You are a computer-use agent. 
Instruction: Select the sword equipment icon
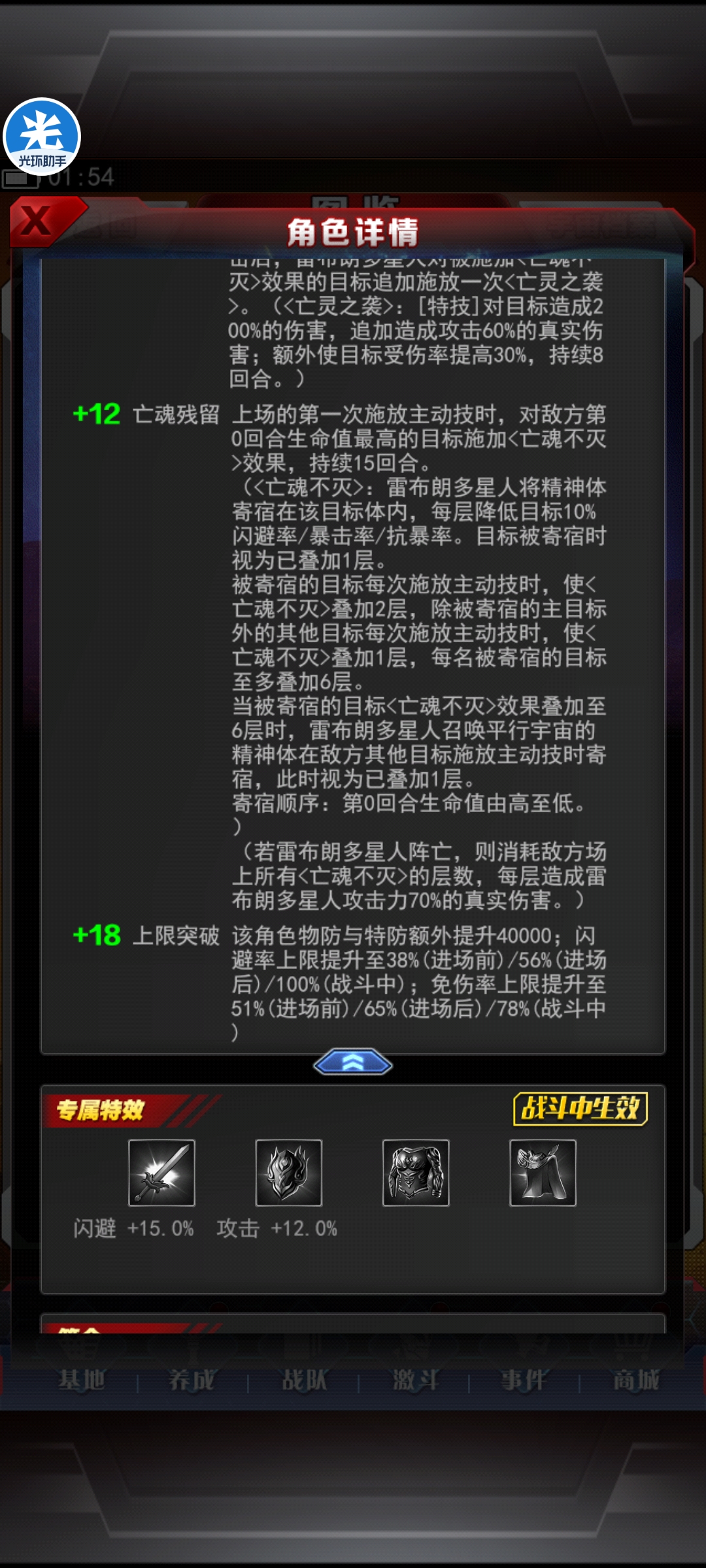[x=161, y=1173]
